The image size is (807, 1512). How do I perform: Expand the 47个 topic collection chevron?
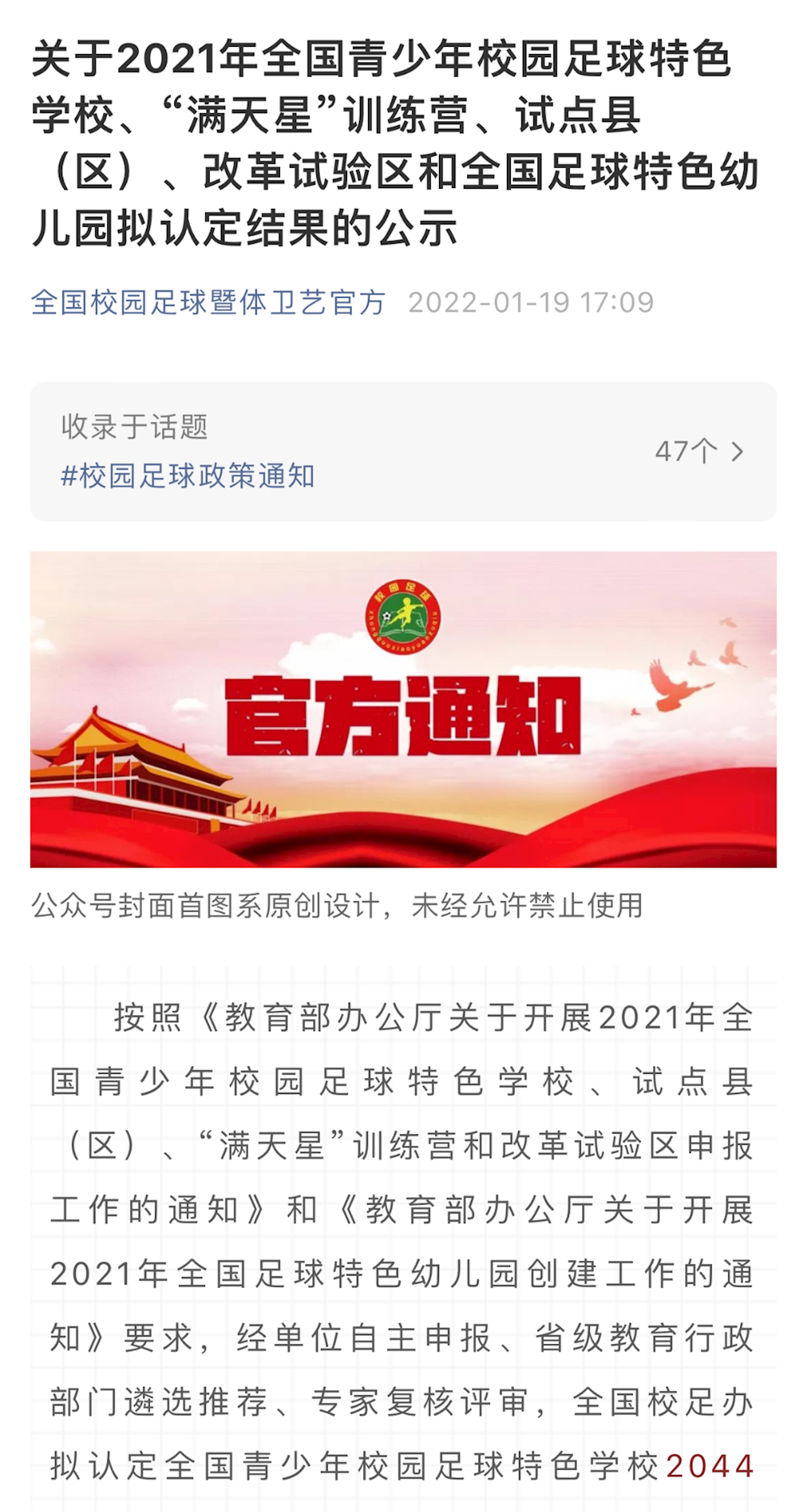coord(736,452)
